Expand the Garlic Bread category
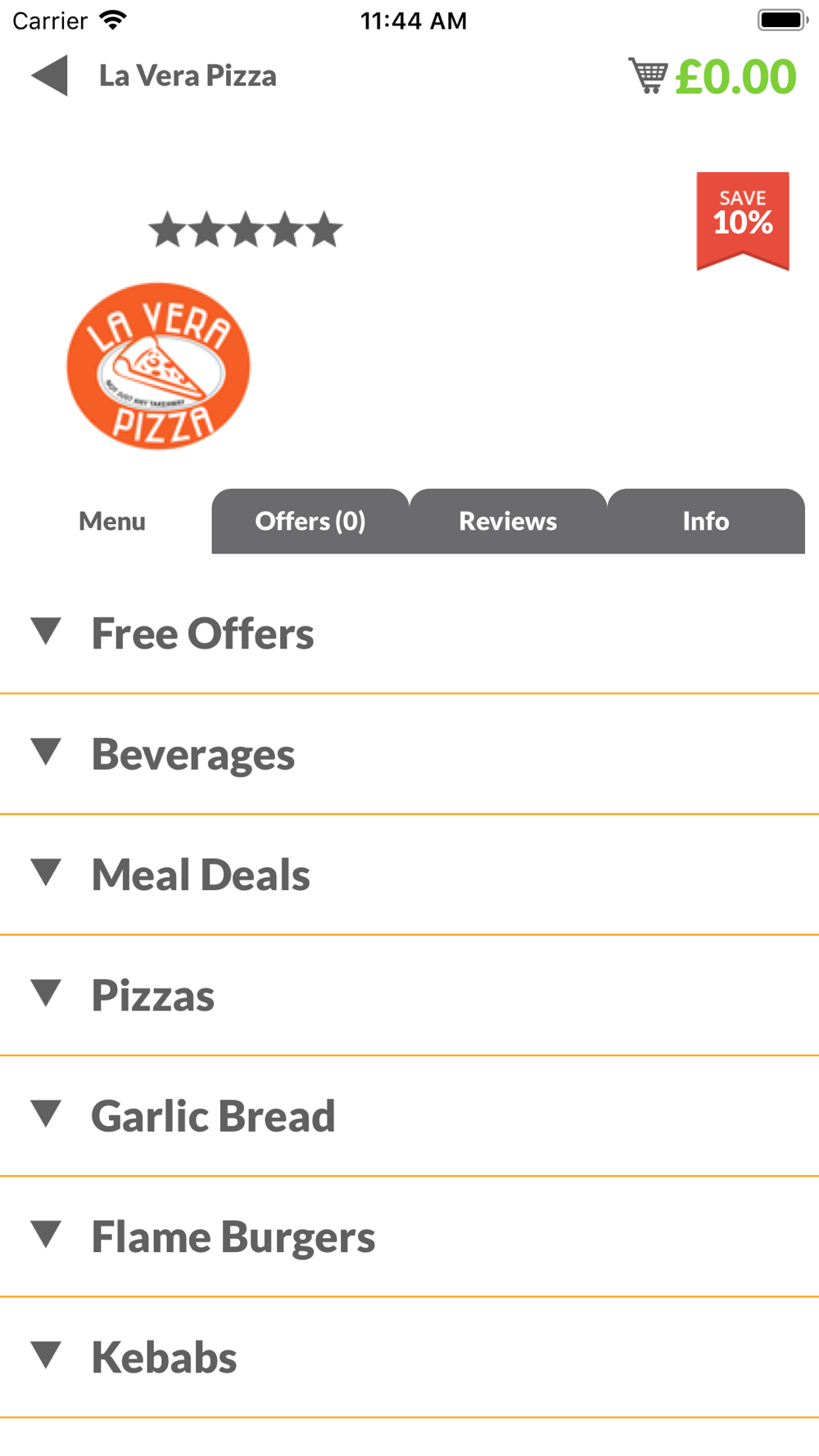Image resolution: width=819 pixels, height=1456 pixels. pos(409,1115)
